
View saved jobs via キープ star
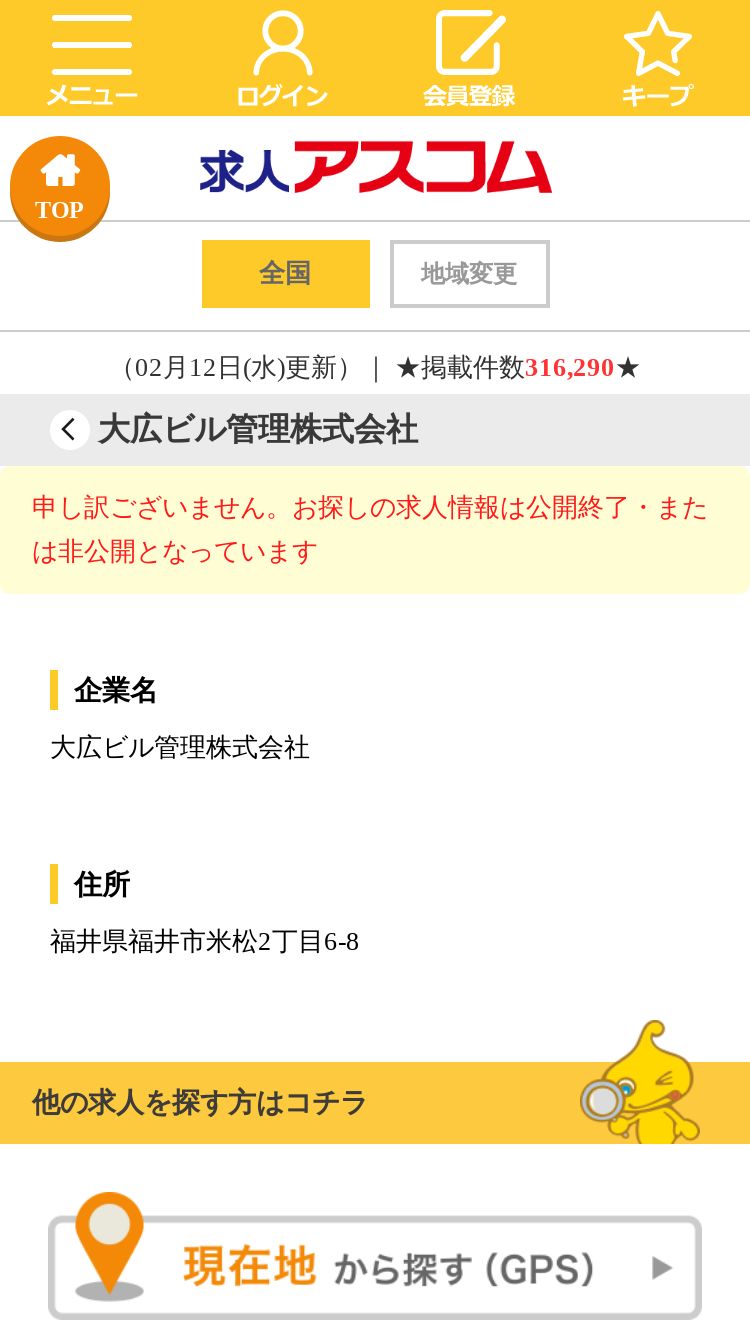click(x=657, y=58)
